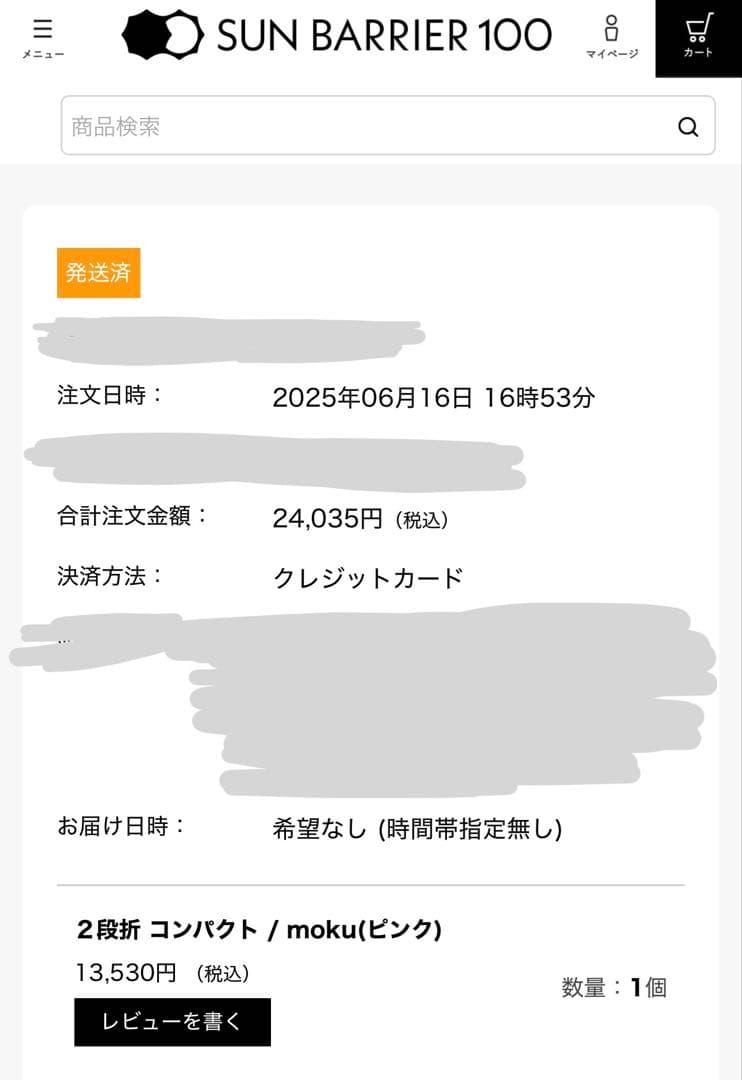
Task: Select the sunglasses emblem in the logo
Action: click(164, 35)
